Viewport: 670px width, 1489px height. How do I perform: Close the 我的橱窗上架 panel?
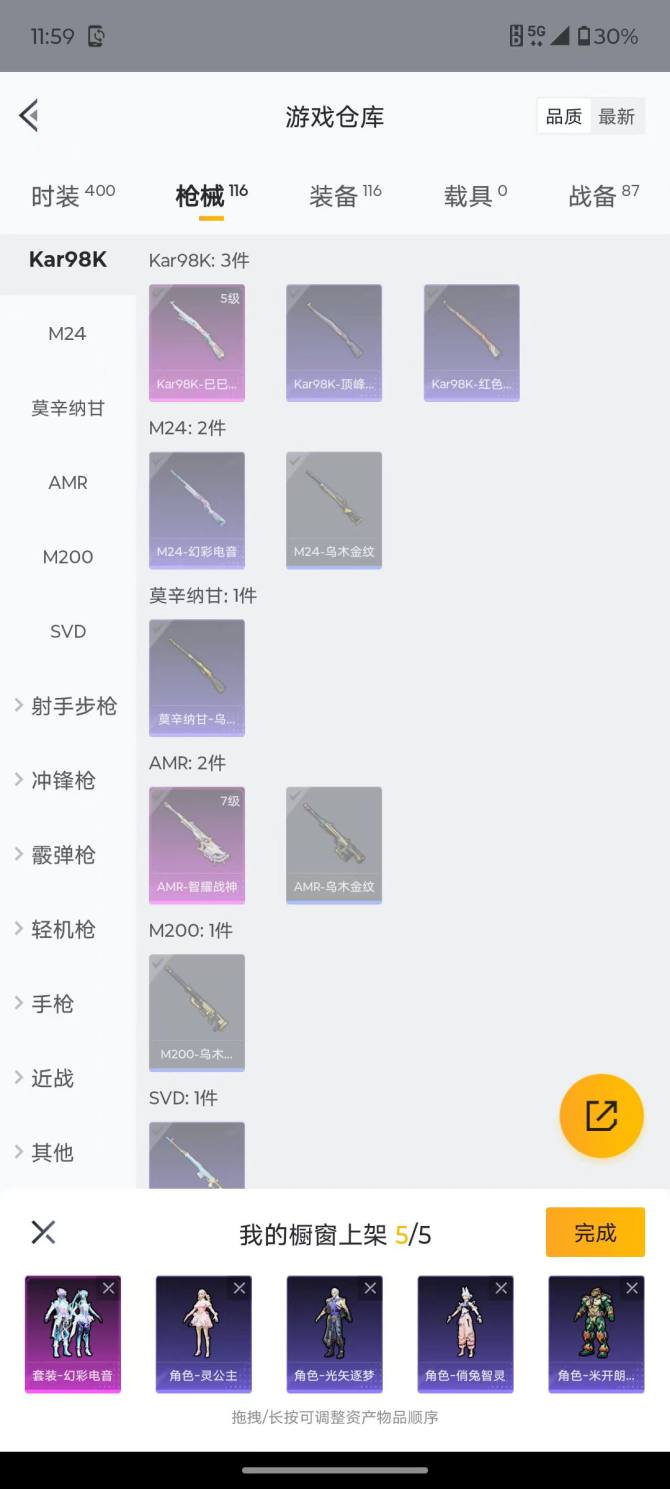(x=43, y=1232)
